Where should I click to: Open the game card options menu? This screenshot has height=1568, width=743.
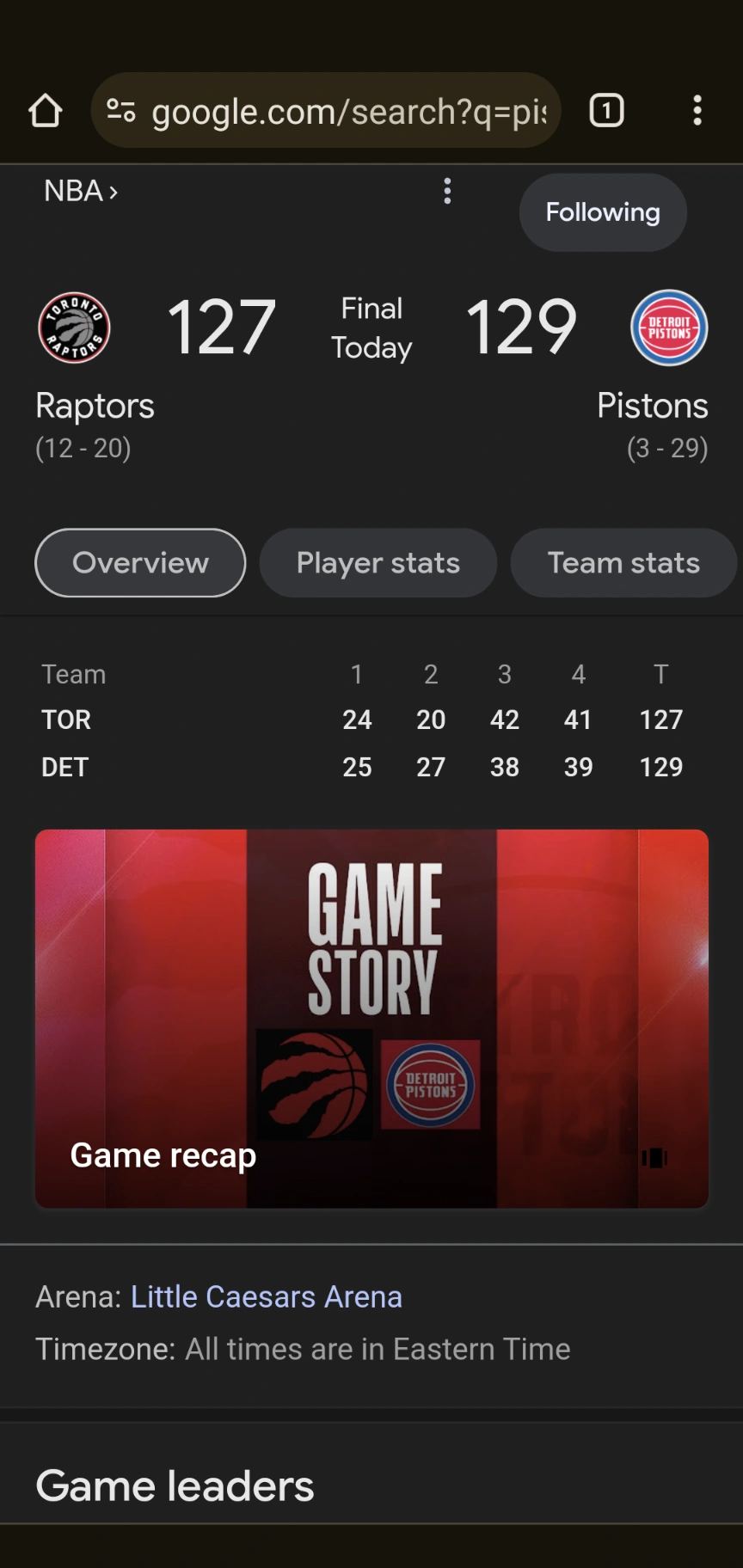pos(447,191)
